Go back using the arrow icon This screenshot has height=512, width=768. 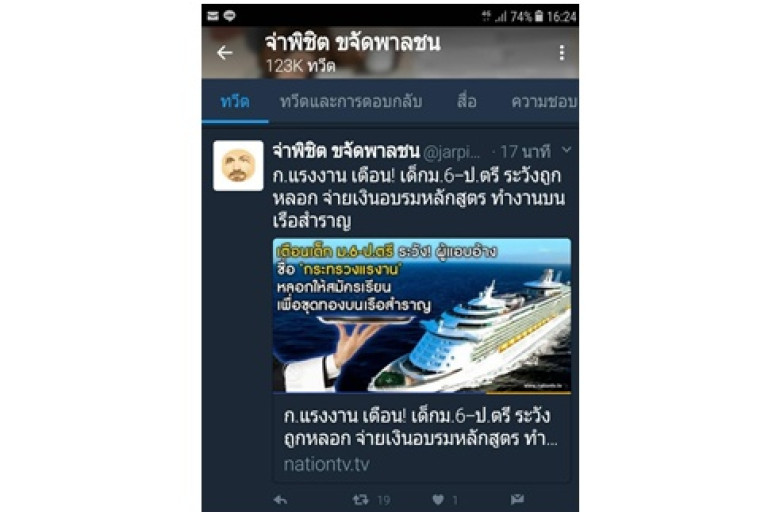(x=225, y=53)
